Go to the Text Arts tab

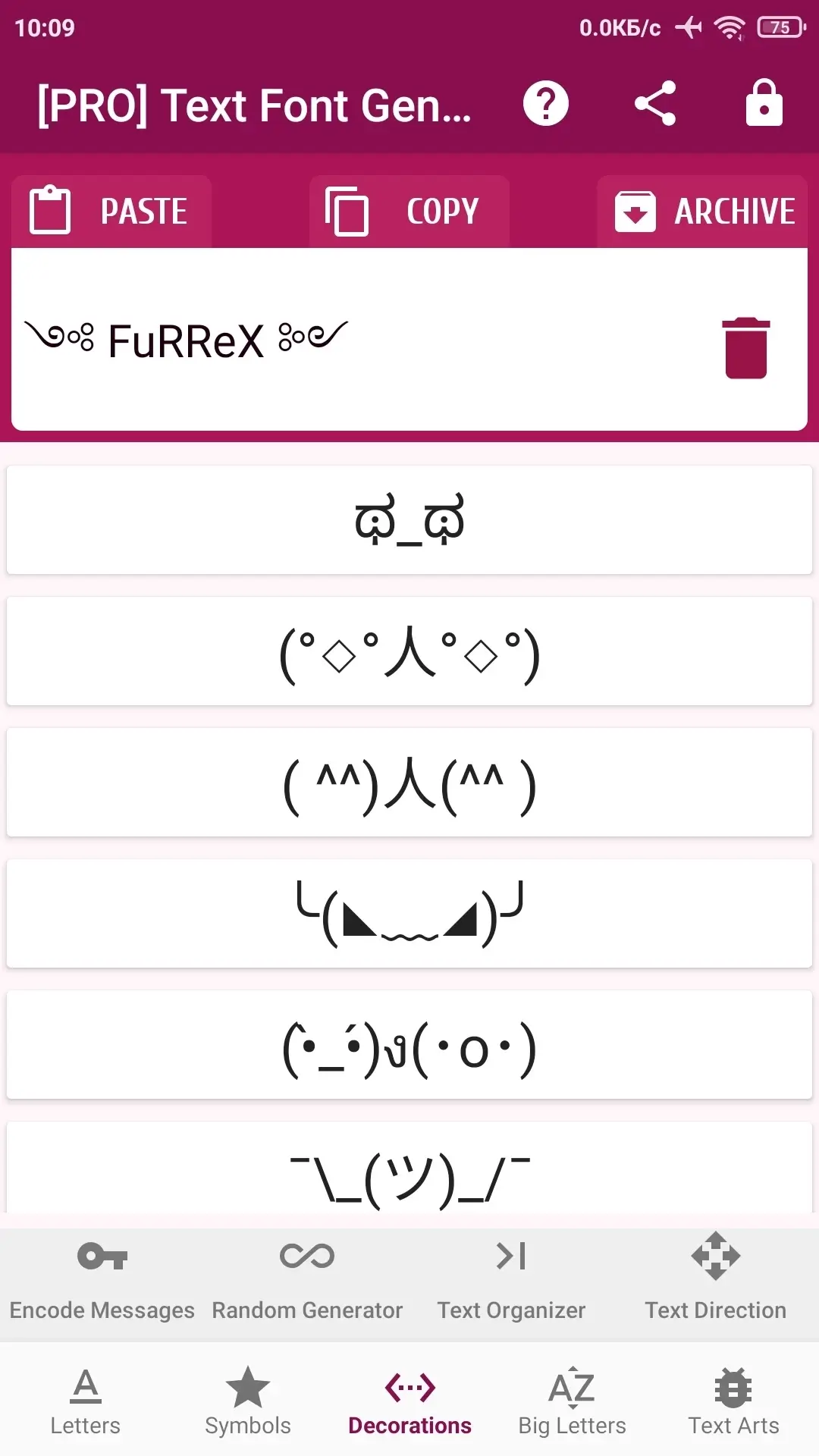[733, 1401]
